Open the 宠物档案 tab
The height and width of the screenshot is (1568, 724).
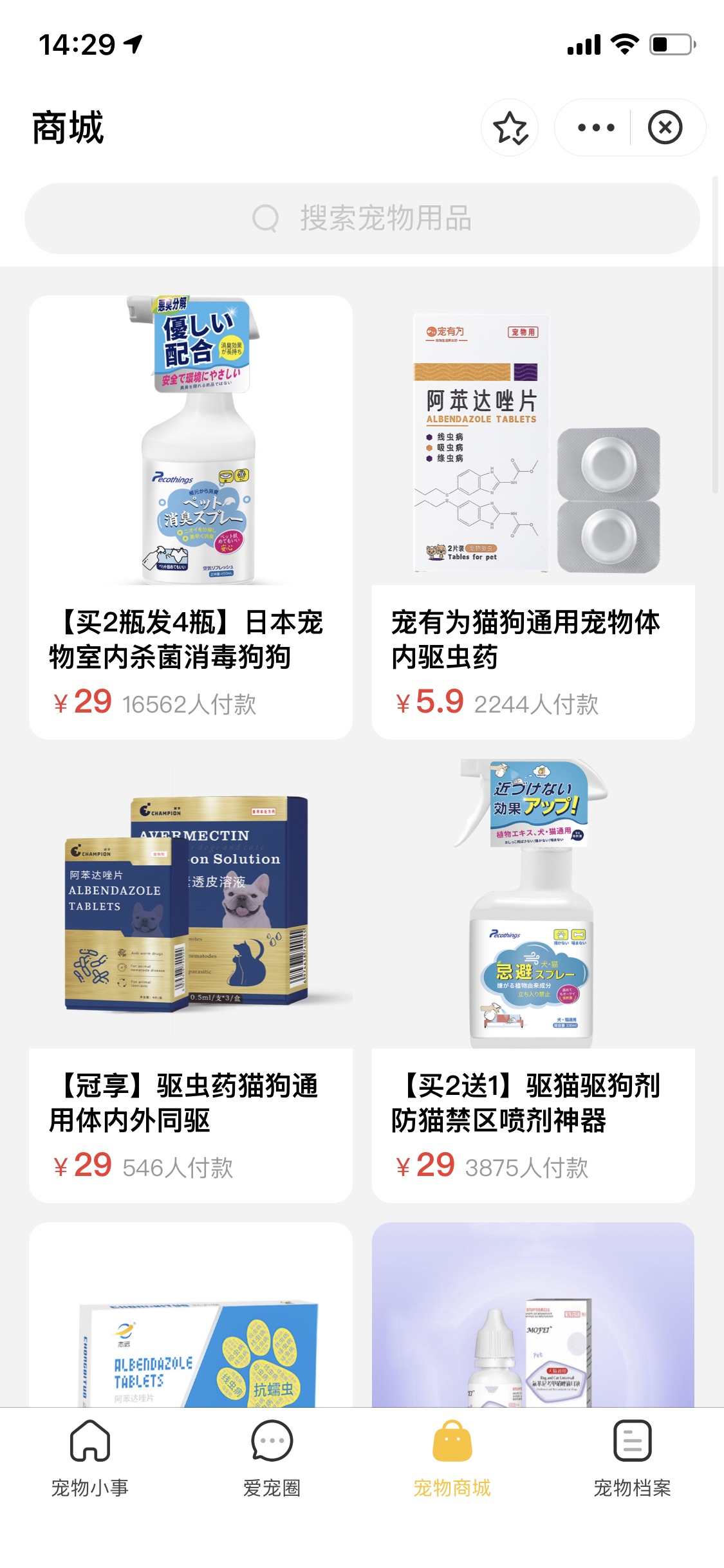(x=632, y=1459)
